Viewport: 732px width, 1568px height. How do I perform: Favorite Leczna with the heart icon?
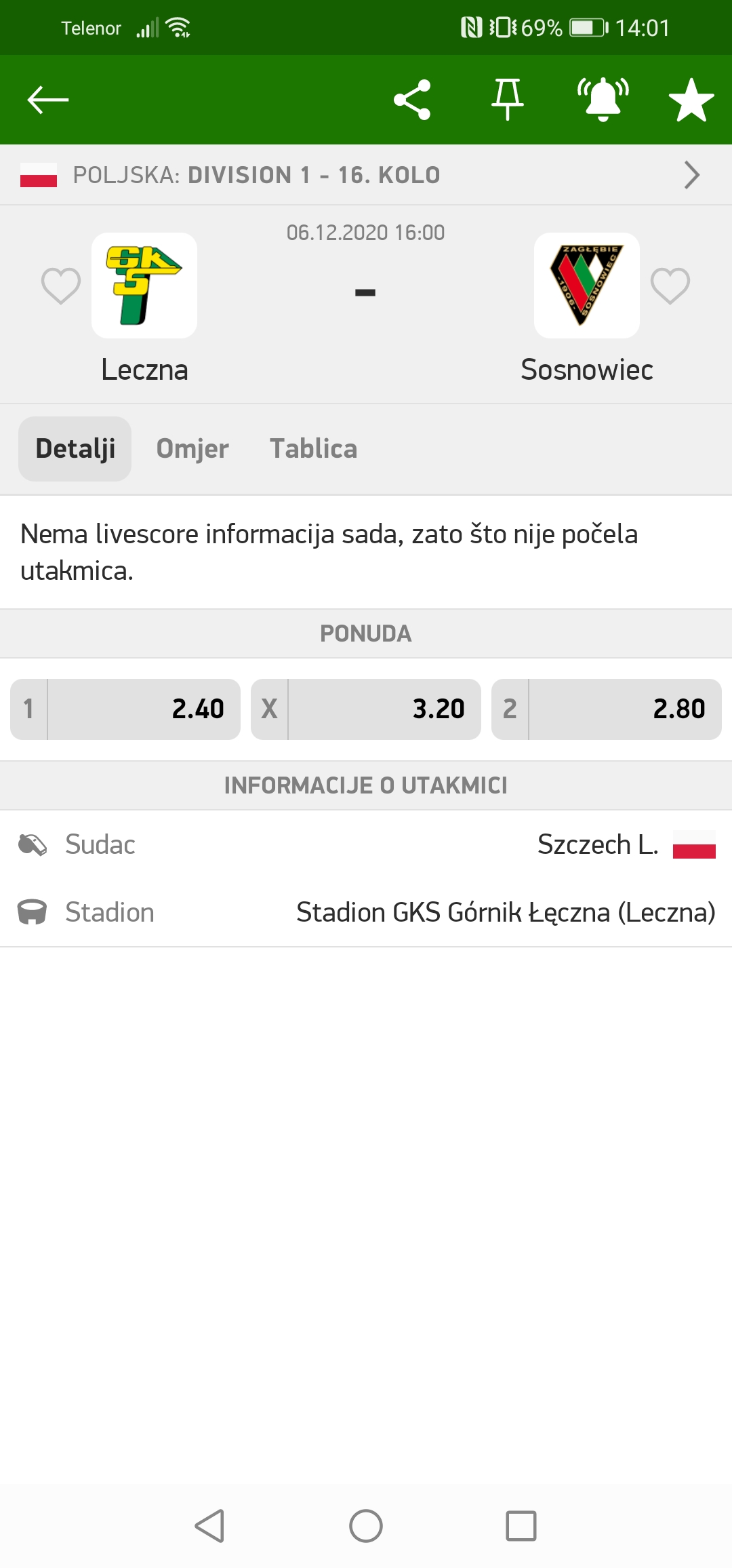61,286
